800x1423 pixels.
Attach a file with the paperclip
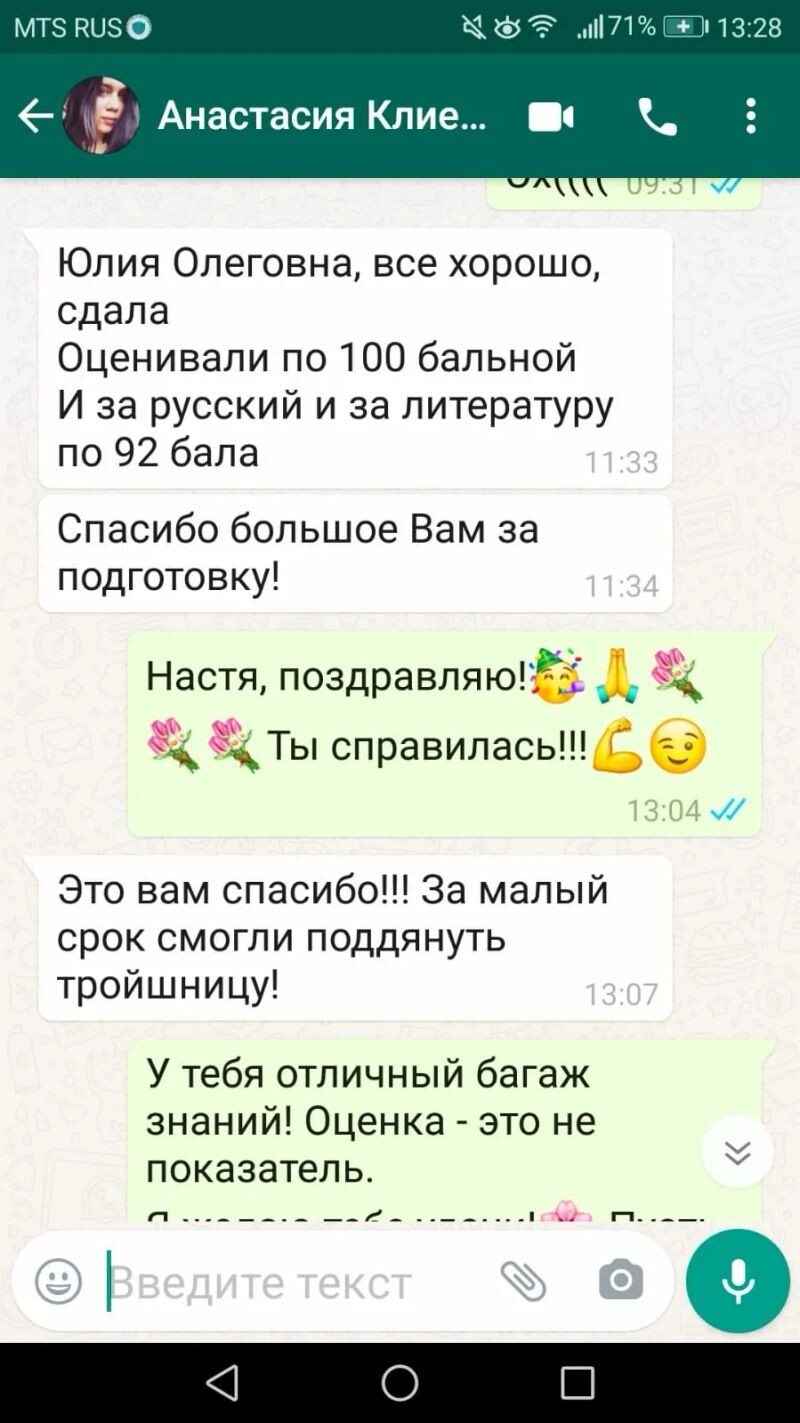click(523, 1281)
